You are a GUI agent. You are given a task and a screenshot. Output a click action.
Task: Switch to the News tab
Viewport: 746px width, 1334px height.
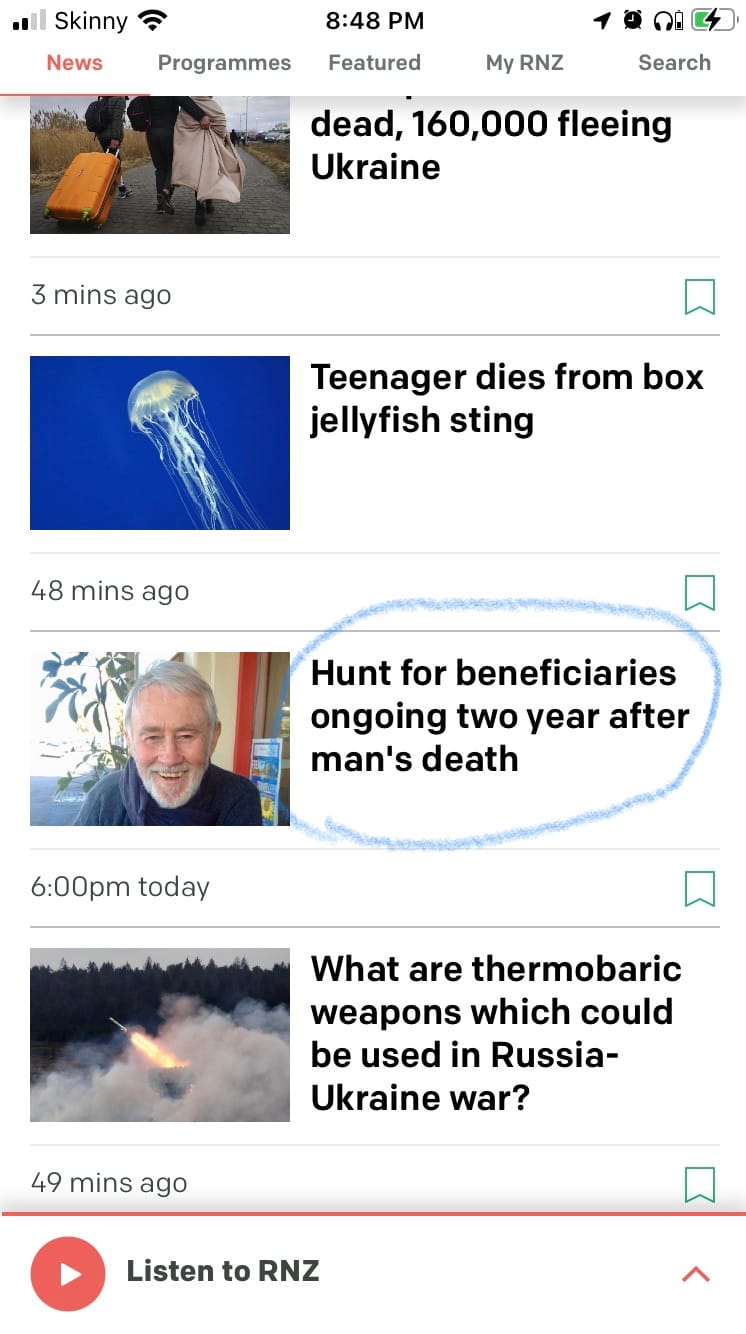point(74,63)
